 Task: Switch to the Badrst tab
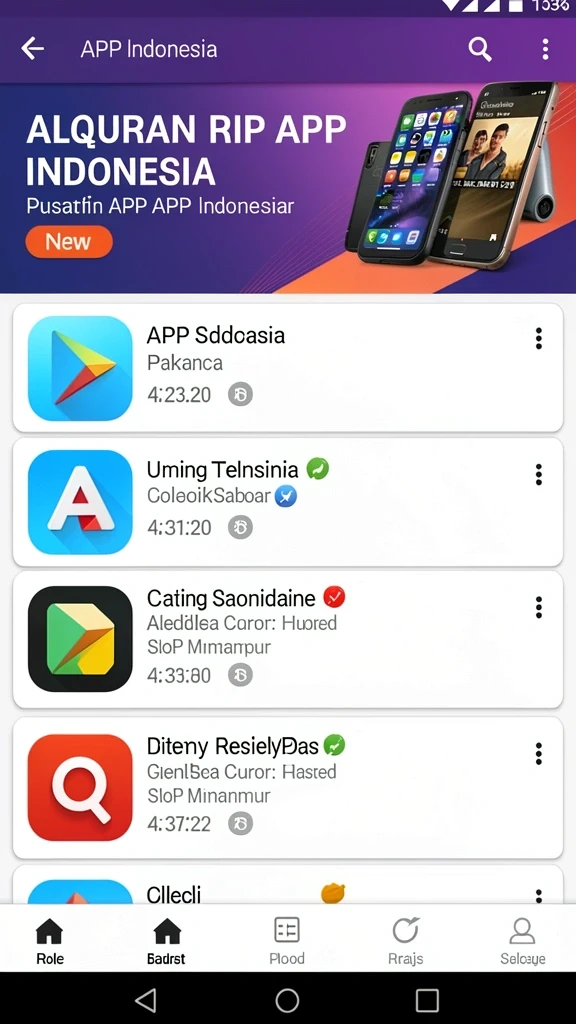point(167,940)
